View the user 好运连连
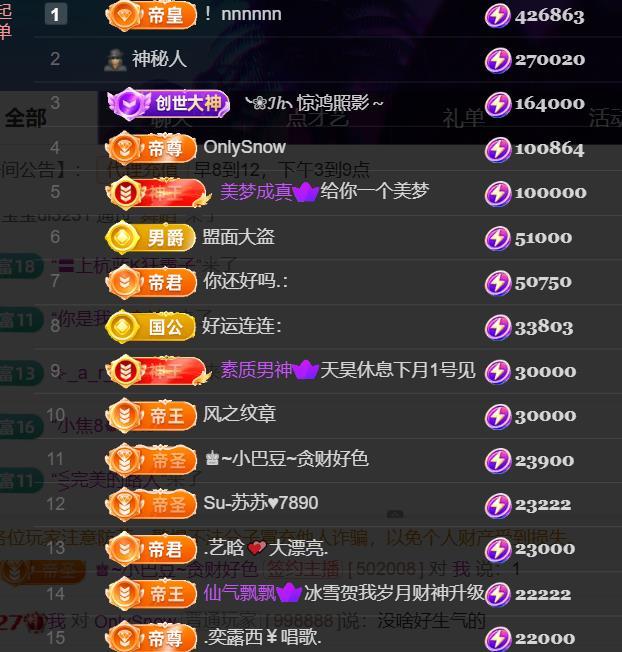This screenshot has width=622, height=652. pyautogui.click(x=242, y=326)
